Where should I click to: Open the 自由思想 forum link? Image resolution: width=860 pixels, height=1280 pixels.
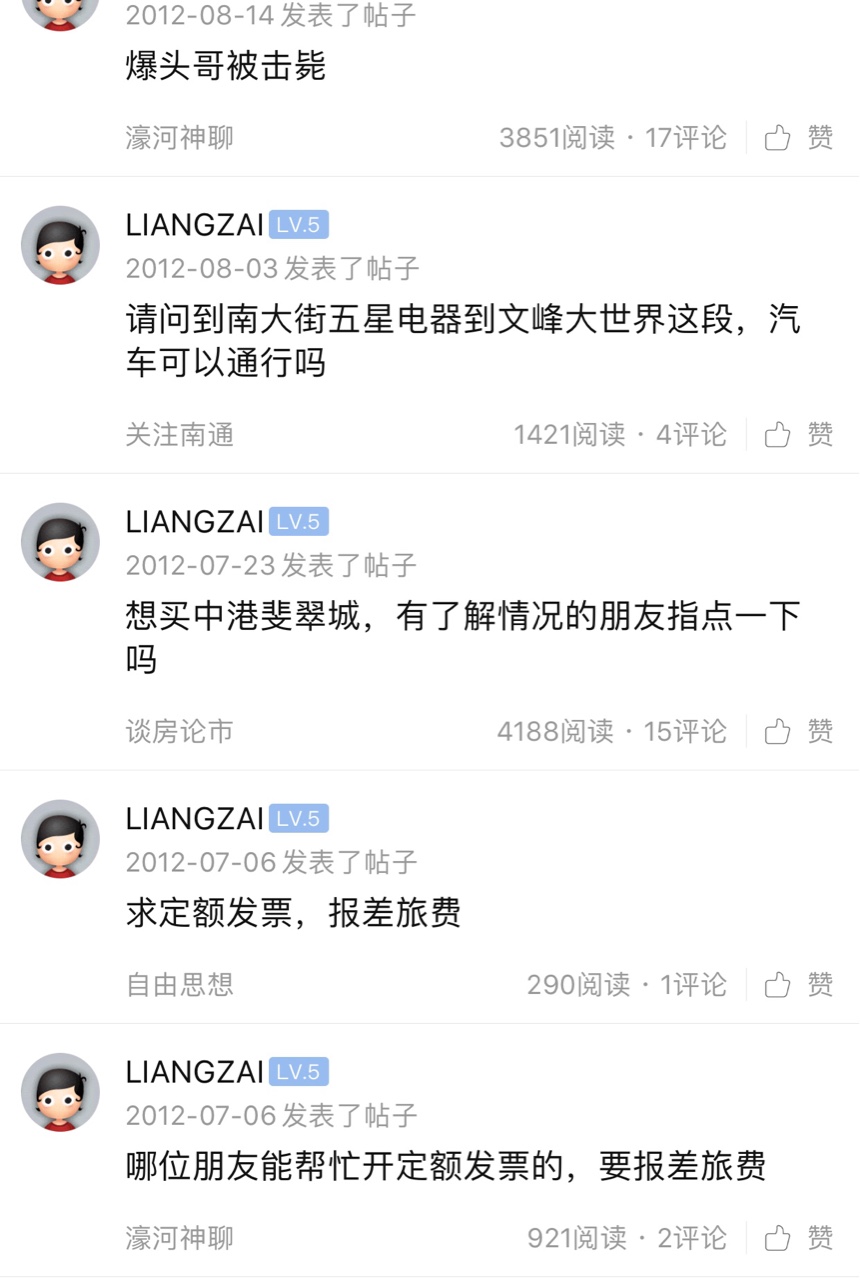coord(180,985)
